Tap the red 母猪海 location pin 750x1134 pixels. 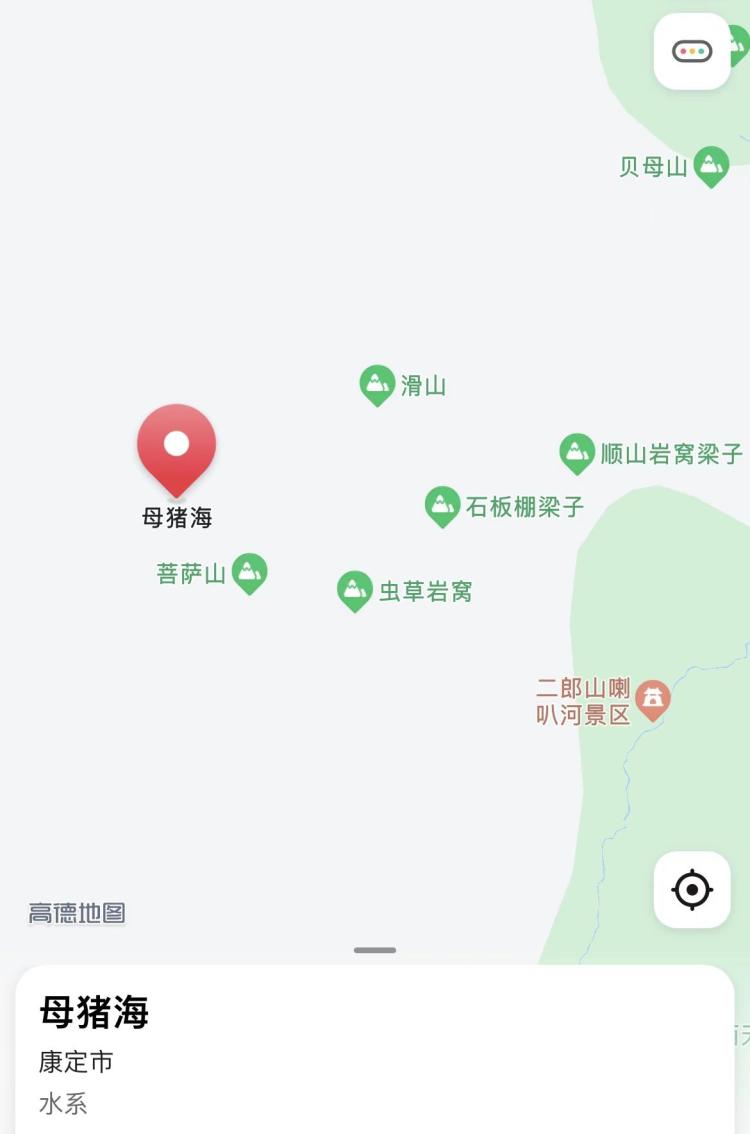(x=176, y=447)
